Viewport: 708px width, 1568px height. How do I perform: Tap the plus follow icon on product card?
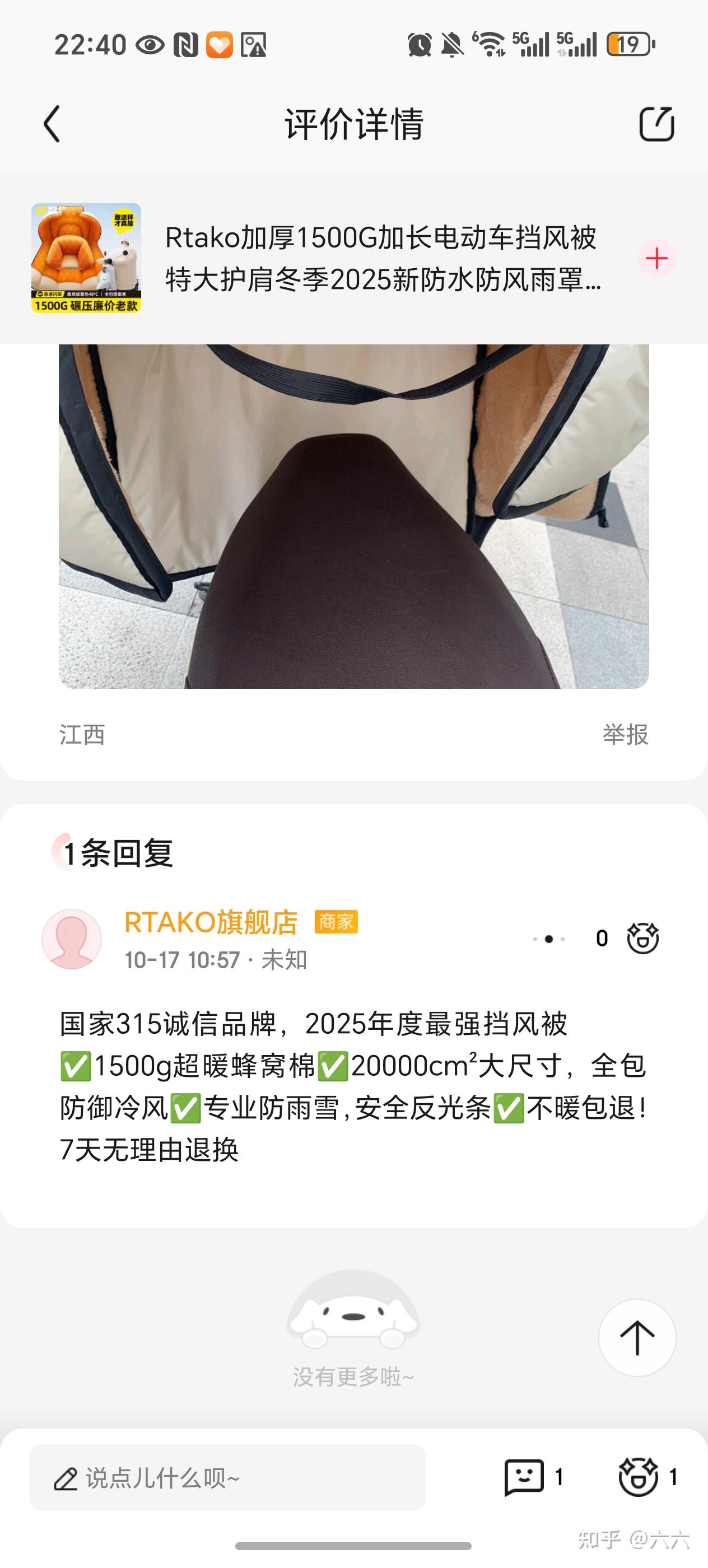pos(656,259)
